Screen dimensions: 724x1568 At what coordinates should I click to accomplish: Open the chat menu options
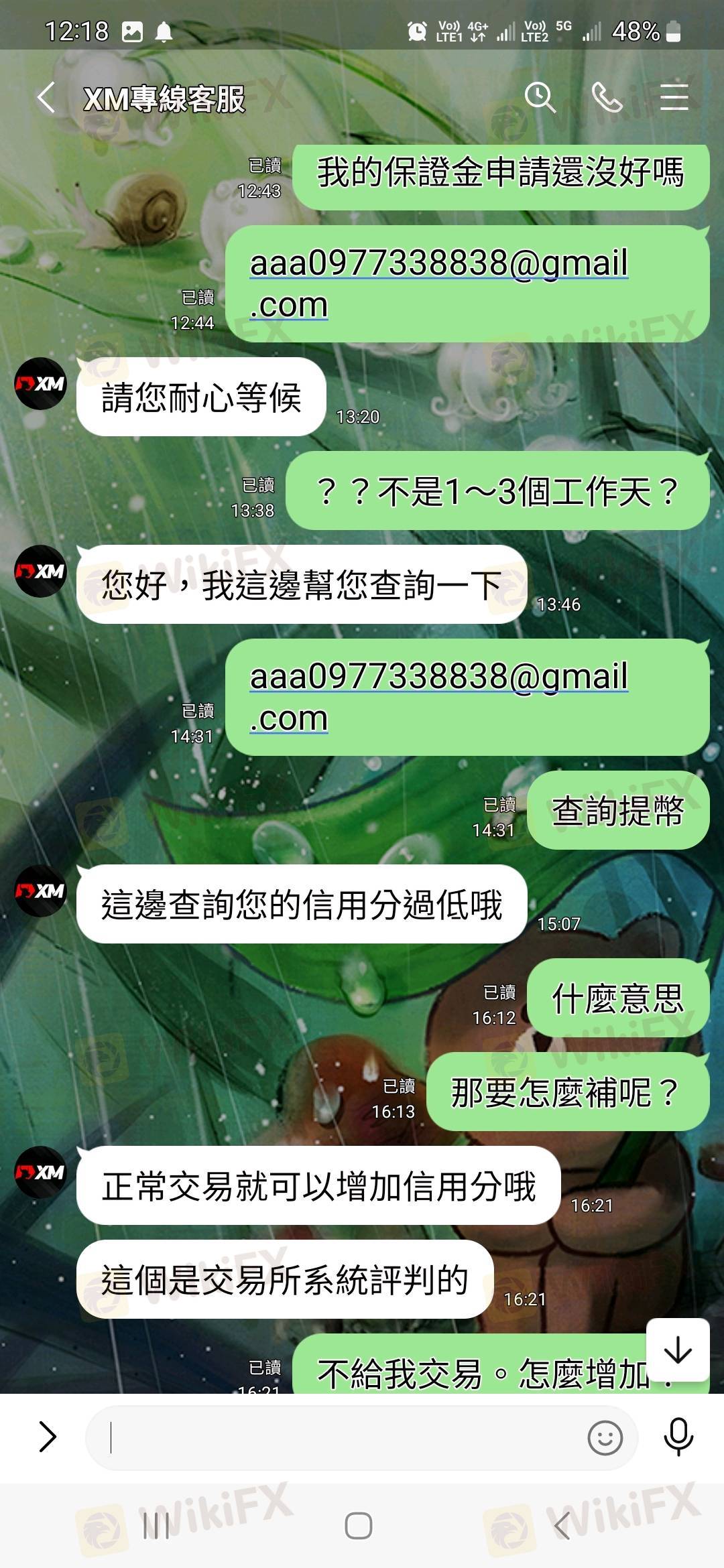click(x=674, y=98)
